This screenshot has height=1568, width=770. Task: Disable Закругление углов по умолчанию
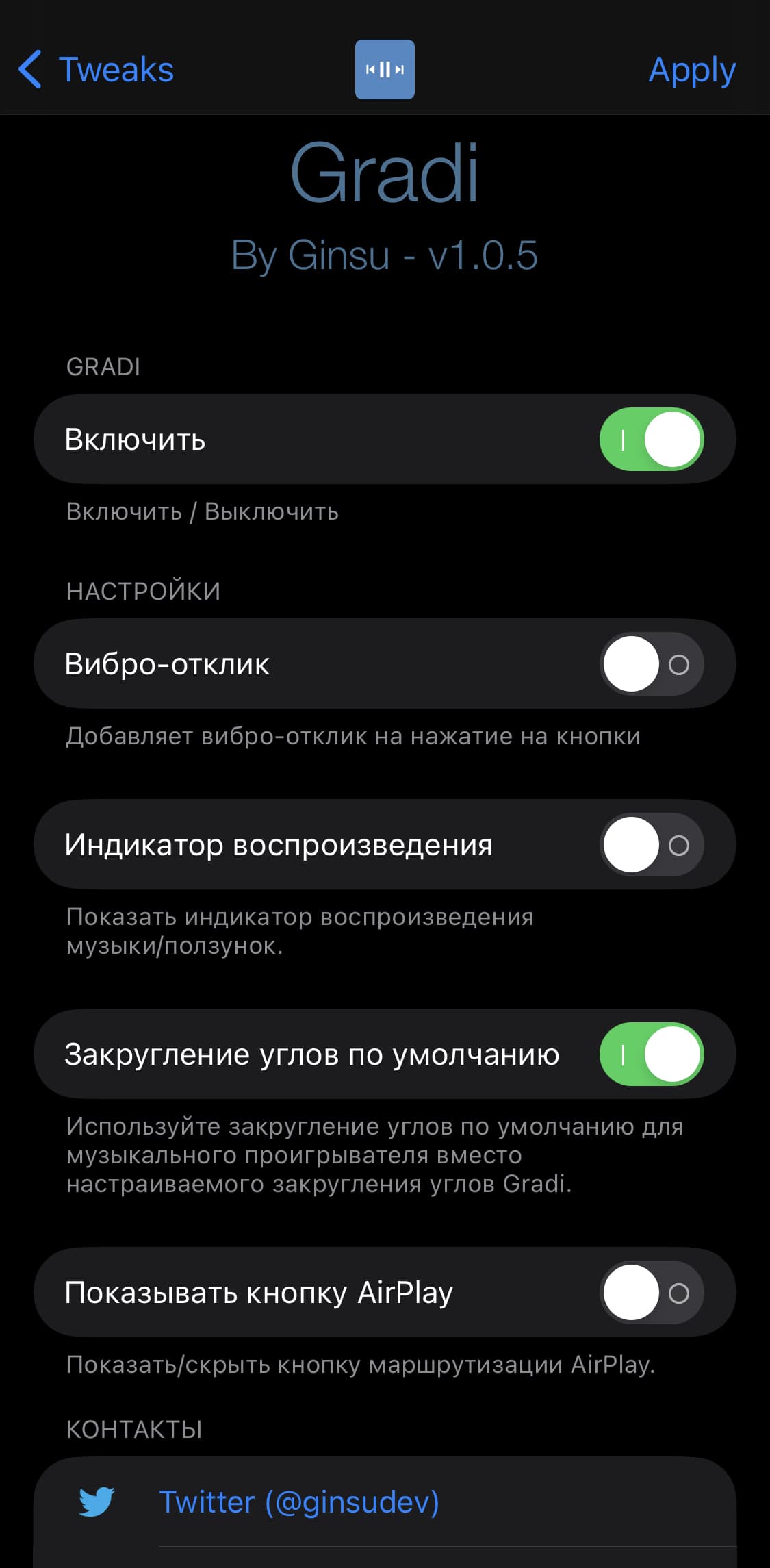652,1054
